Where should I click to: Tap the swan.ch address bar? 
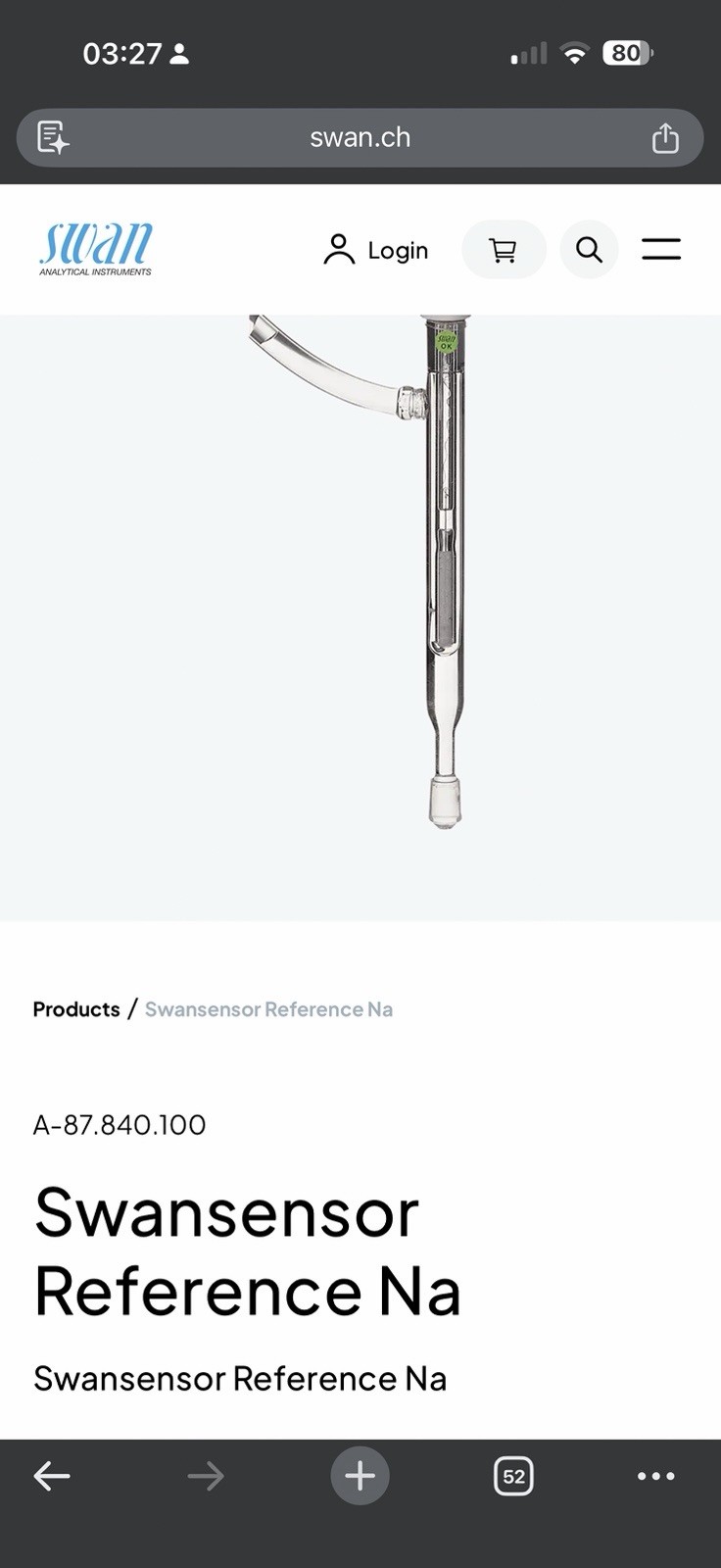(x=360, y=137)
